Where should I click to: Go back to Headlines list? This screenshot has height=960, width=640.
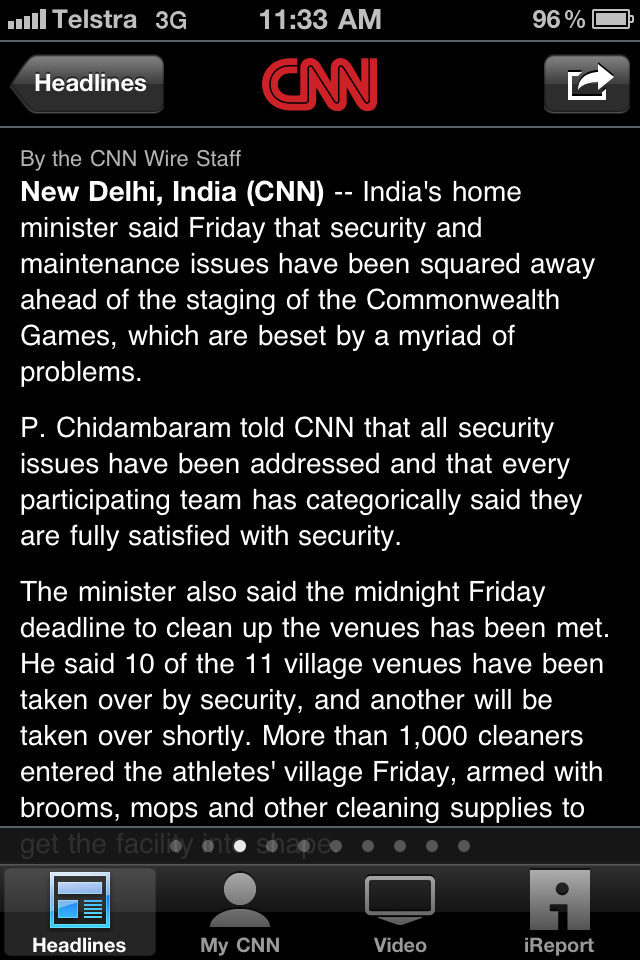[x=88, y=84]
